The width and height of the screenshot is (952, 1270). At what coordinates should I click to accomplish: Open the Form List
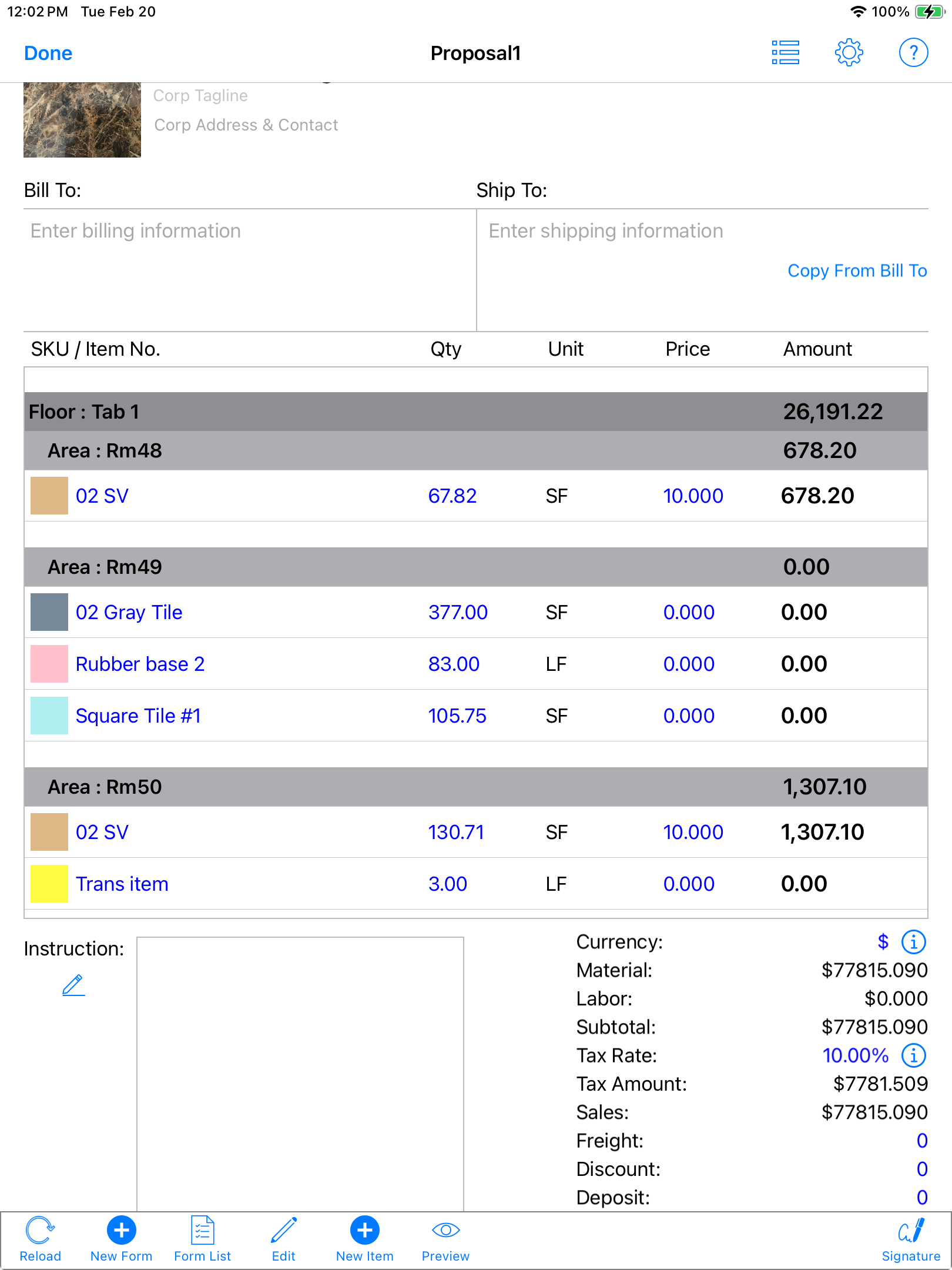point(202,1238)
